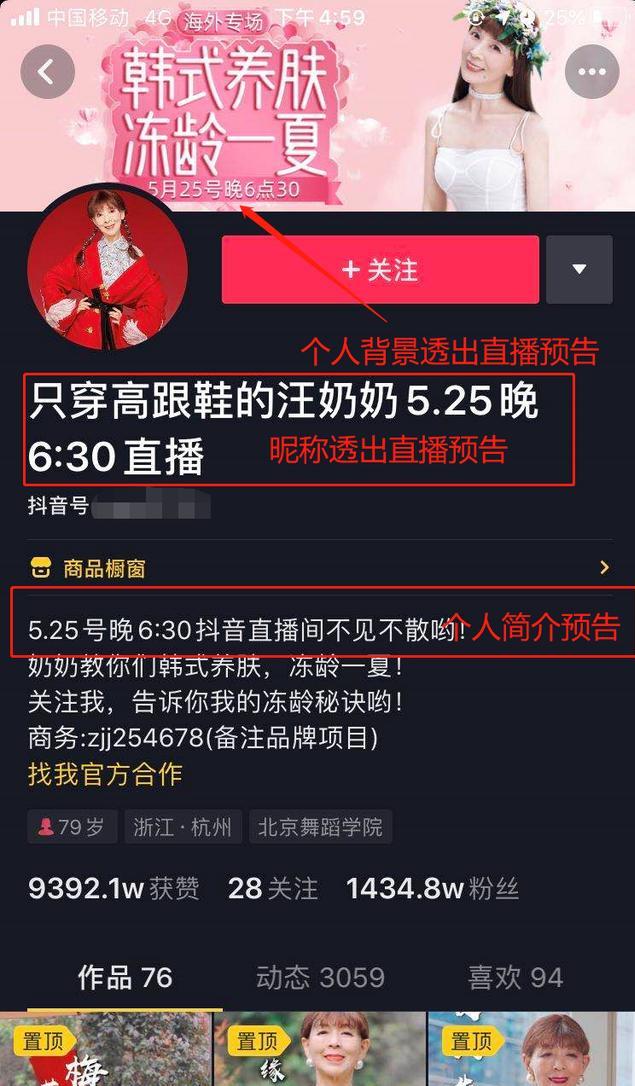Viewport: 635px width, 1086px height.
Task: Open the first pinned video thumbnail
Action: pos(105,1050)
